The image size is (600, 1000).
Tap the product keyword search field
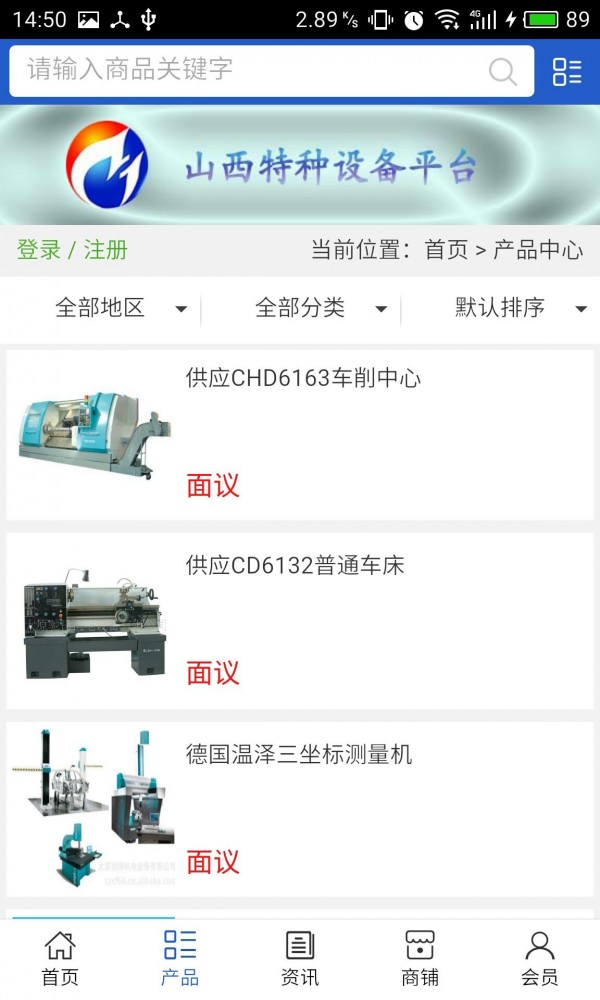point(250,70)
